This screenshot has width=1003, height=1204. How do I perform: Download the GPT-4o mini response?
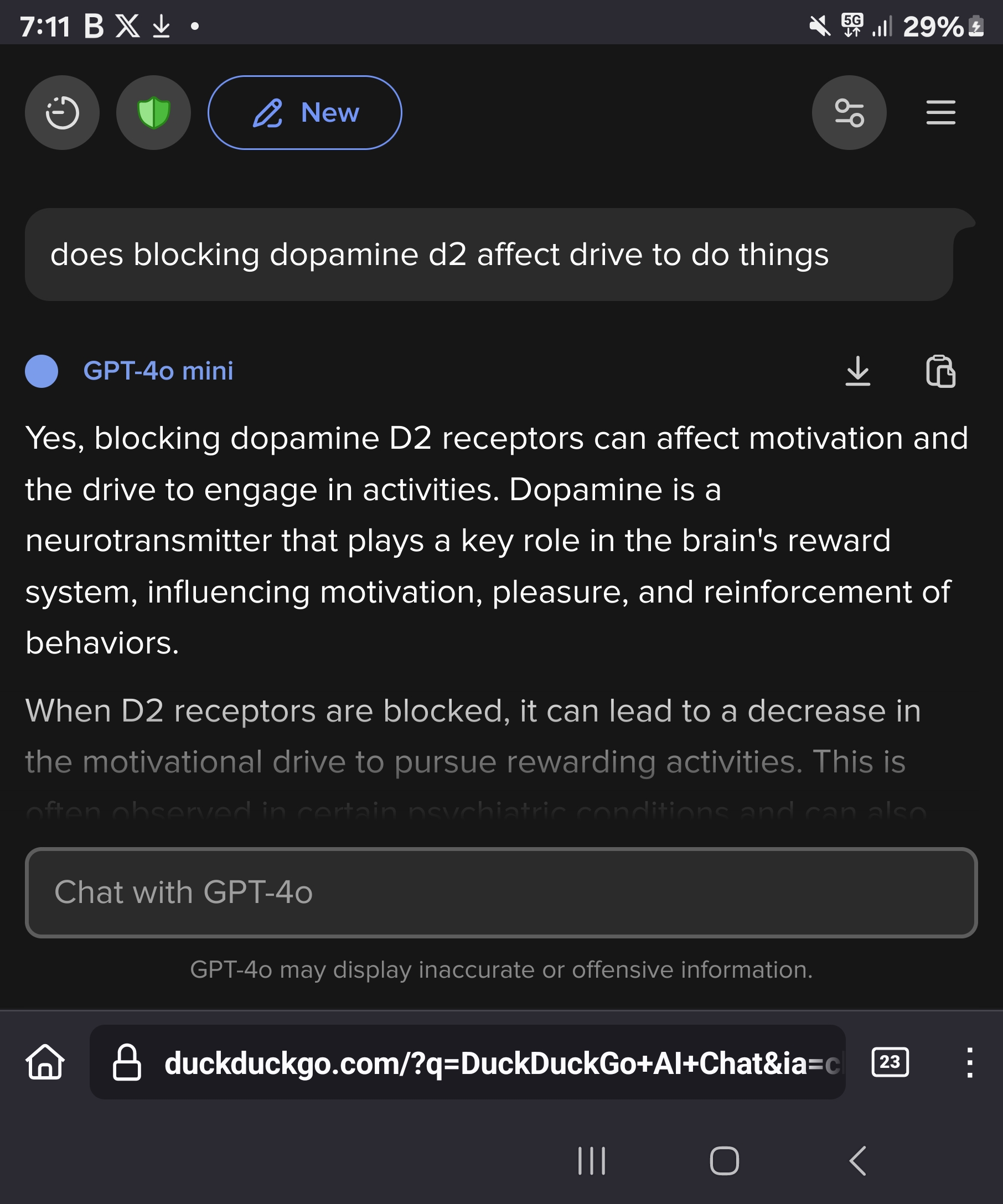coord(857,371)
